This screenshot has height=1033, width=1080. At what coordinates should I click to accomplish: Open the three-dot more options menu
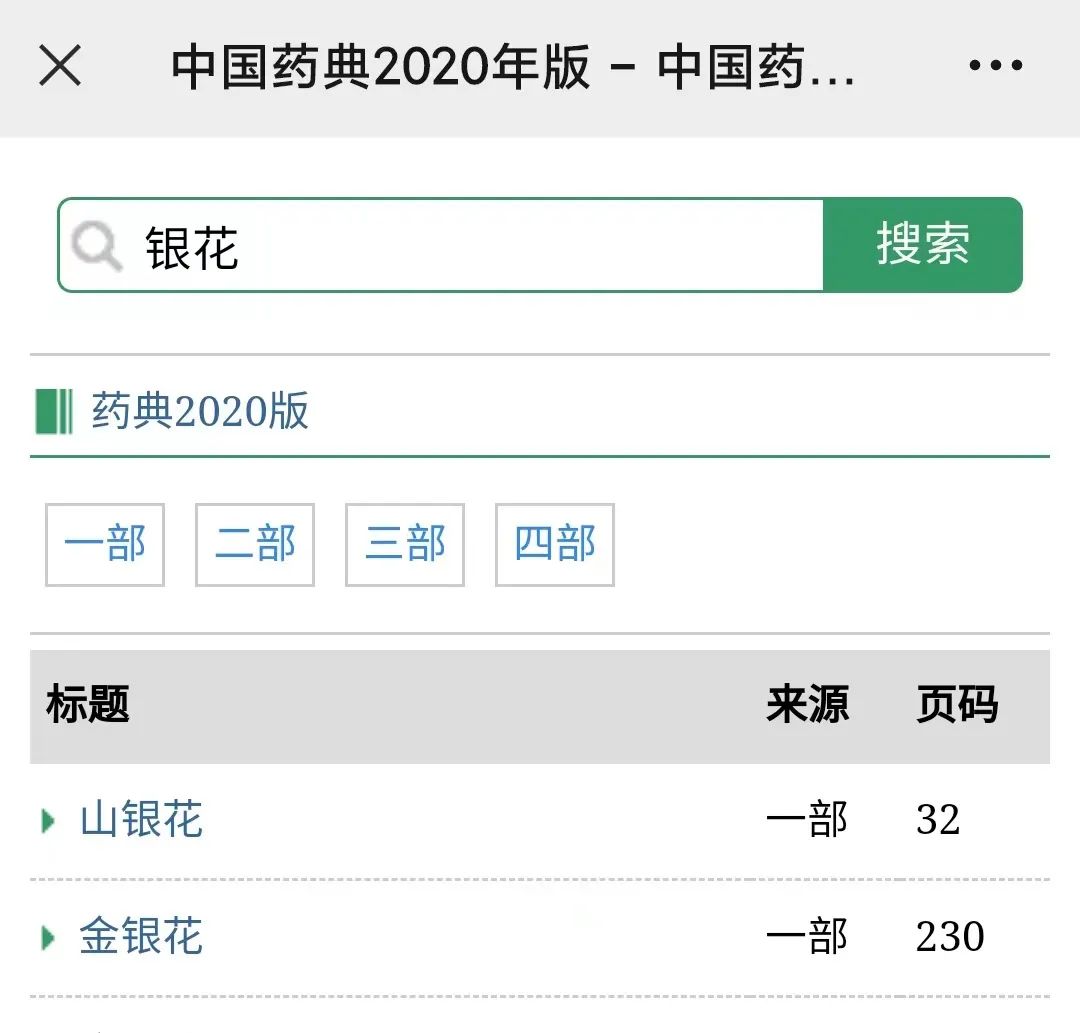(995, 66)
